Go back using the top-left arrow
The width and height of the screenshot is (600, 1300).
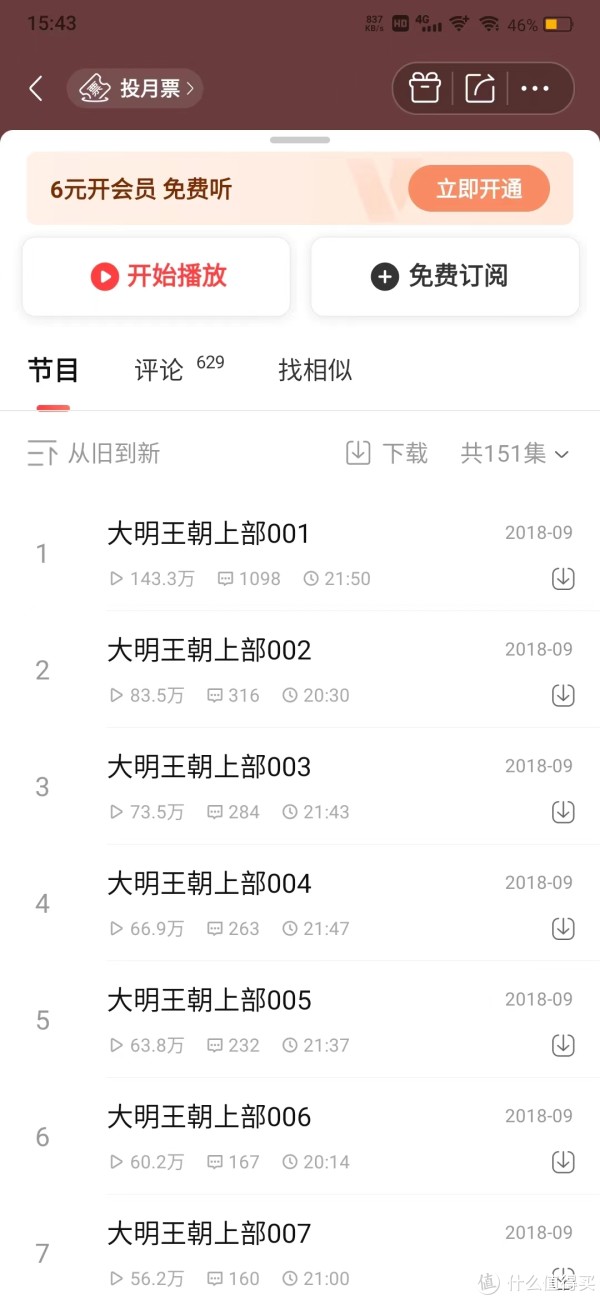coord(36,88)
